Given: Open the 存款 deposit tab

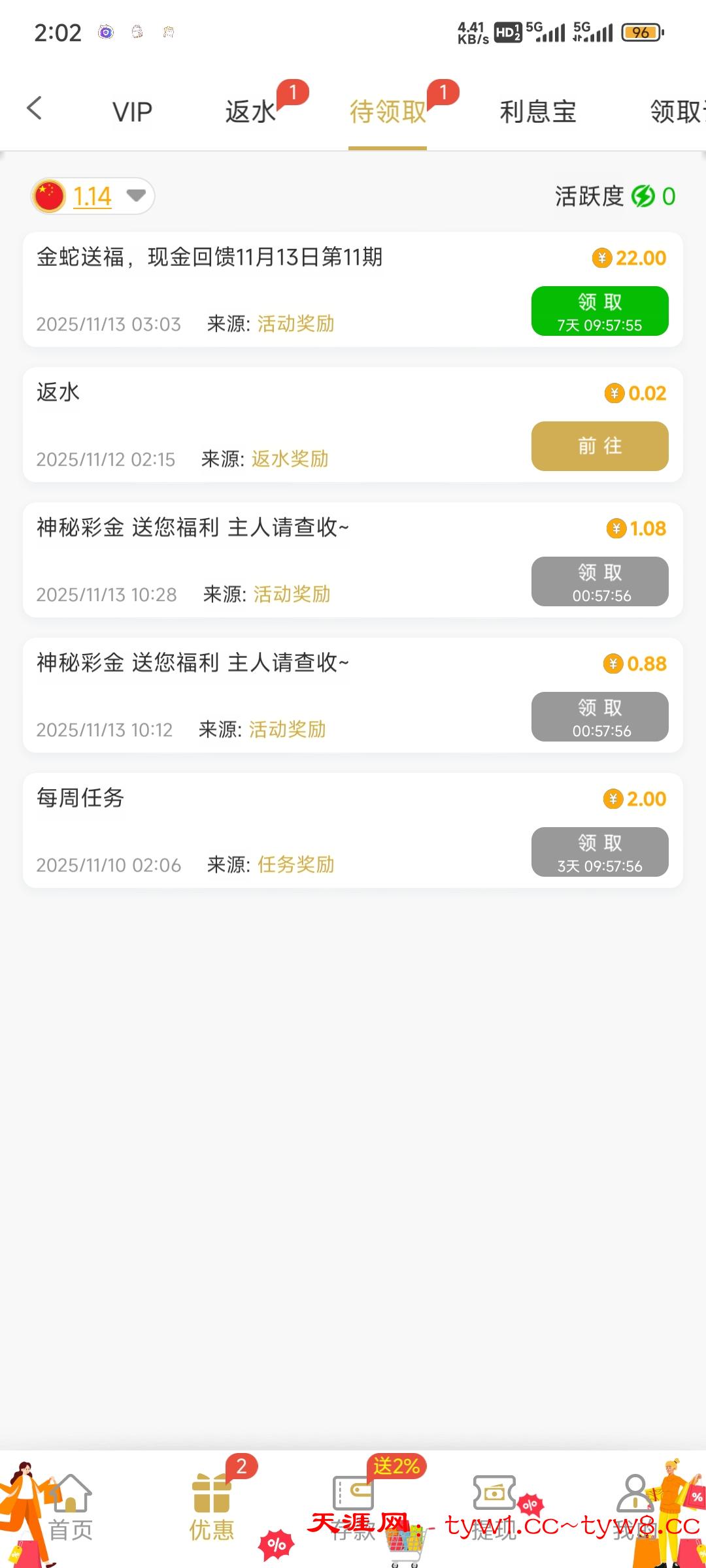Looking at the screenshot, I should pyautogui.click(x=353, y=1508).
